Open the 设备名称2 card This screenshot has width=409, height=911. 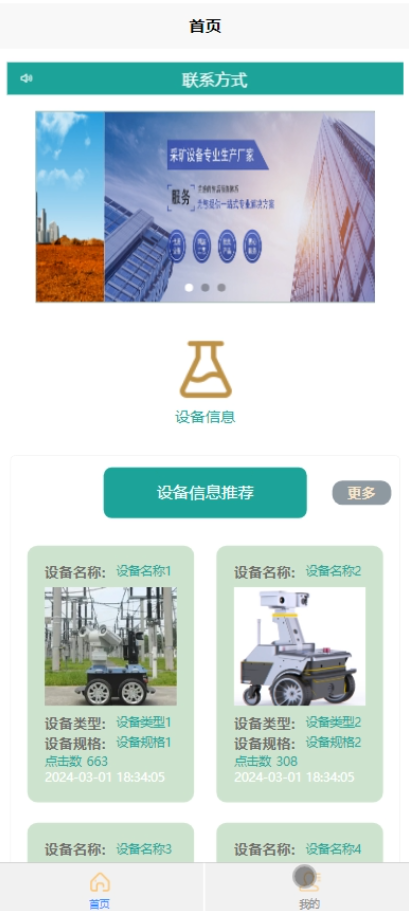300,674
